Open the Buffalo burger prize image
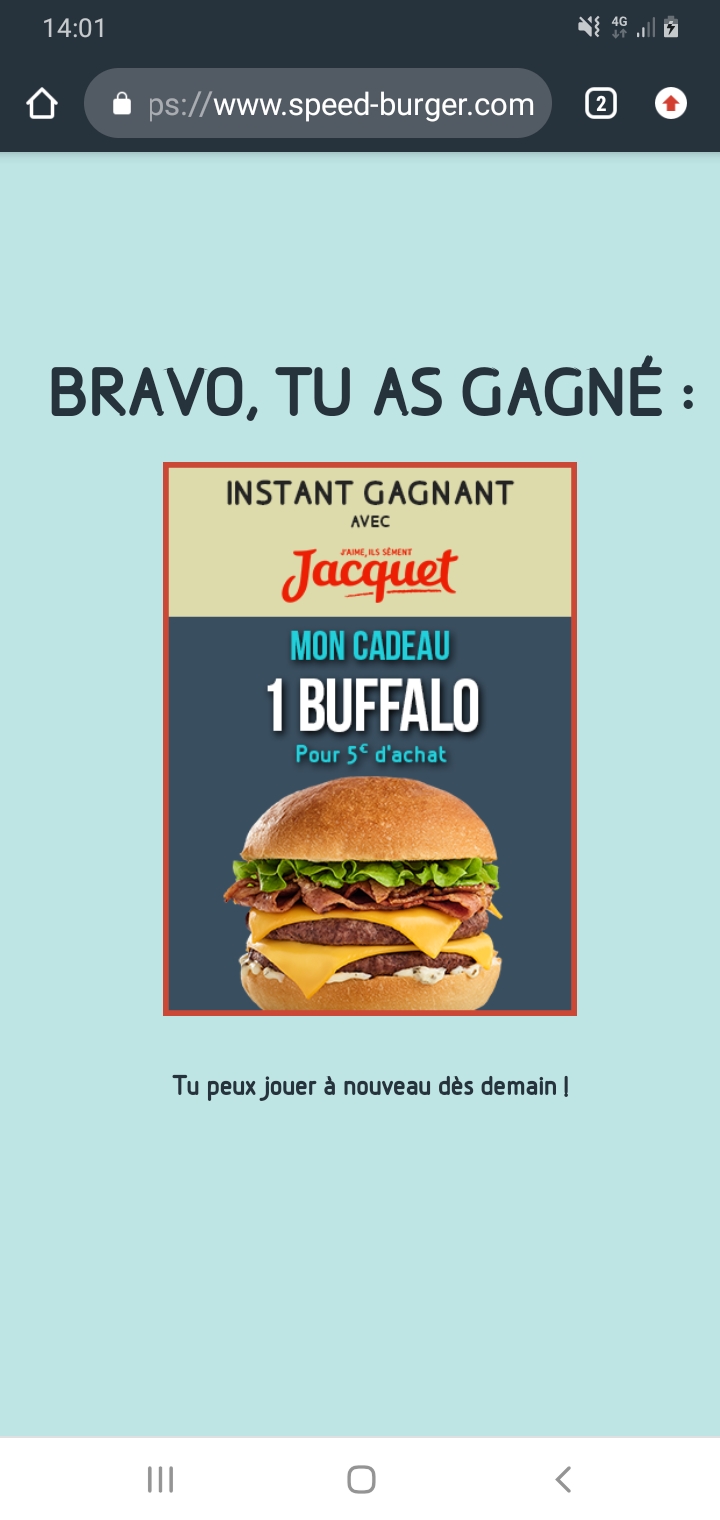 pos(370,739)
